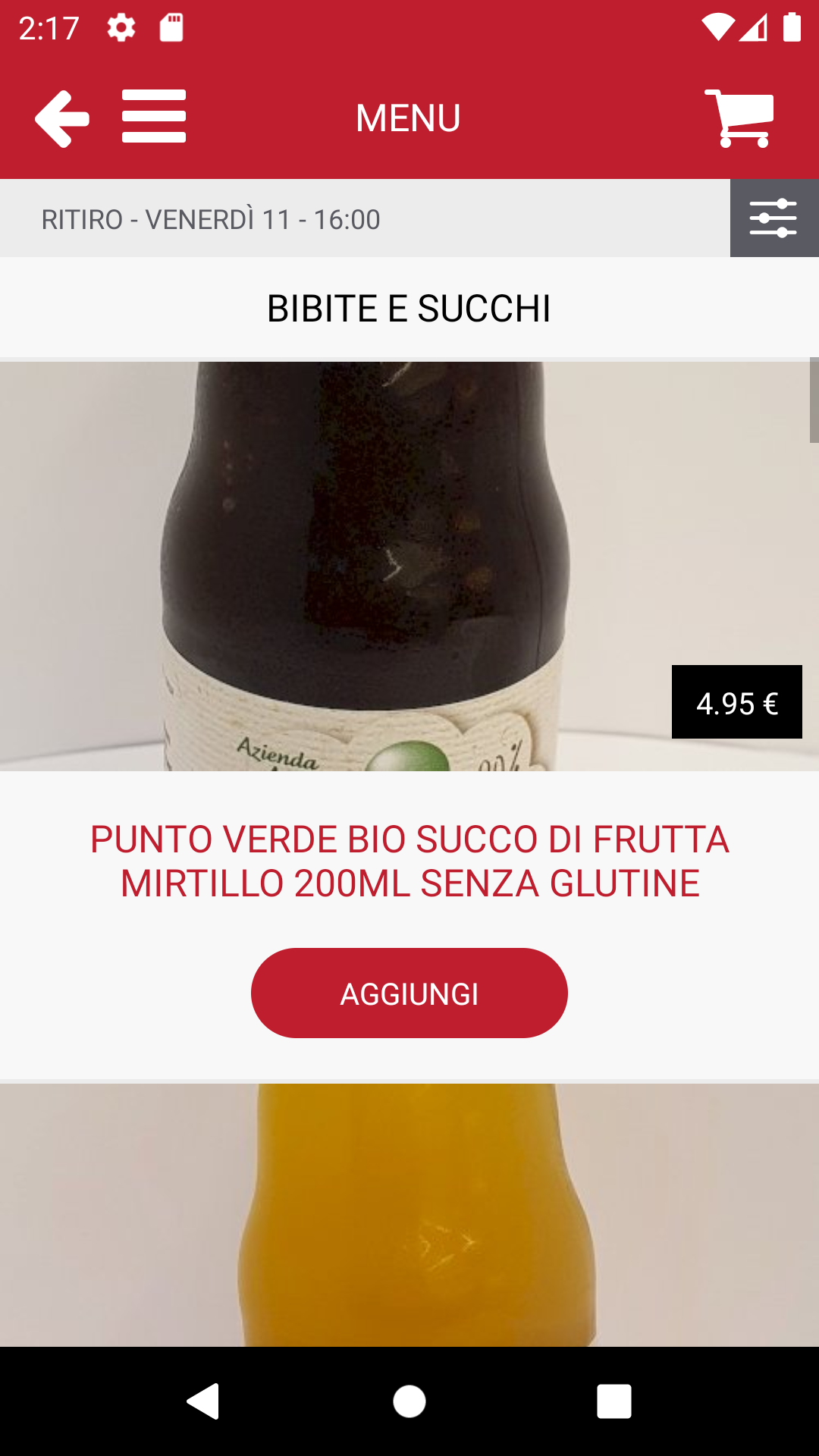Go back using the header arrow
Screen dimensions: 819x1456
[62, 118]
